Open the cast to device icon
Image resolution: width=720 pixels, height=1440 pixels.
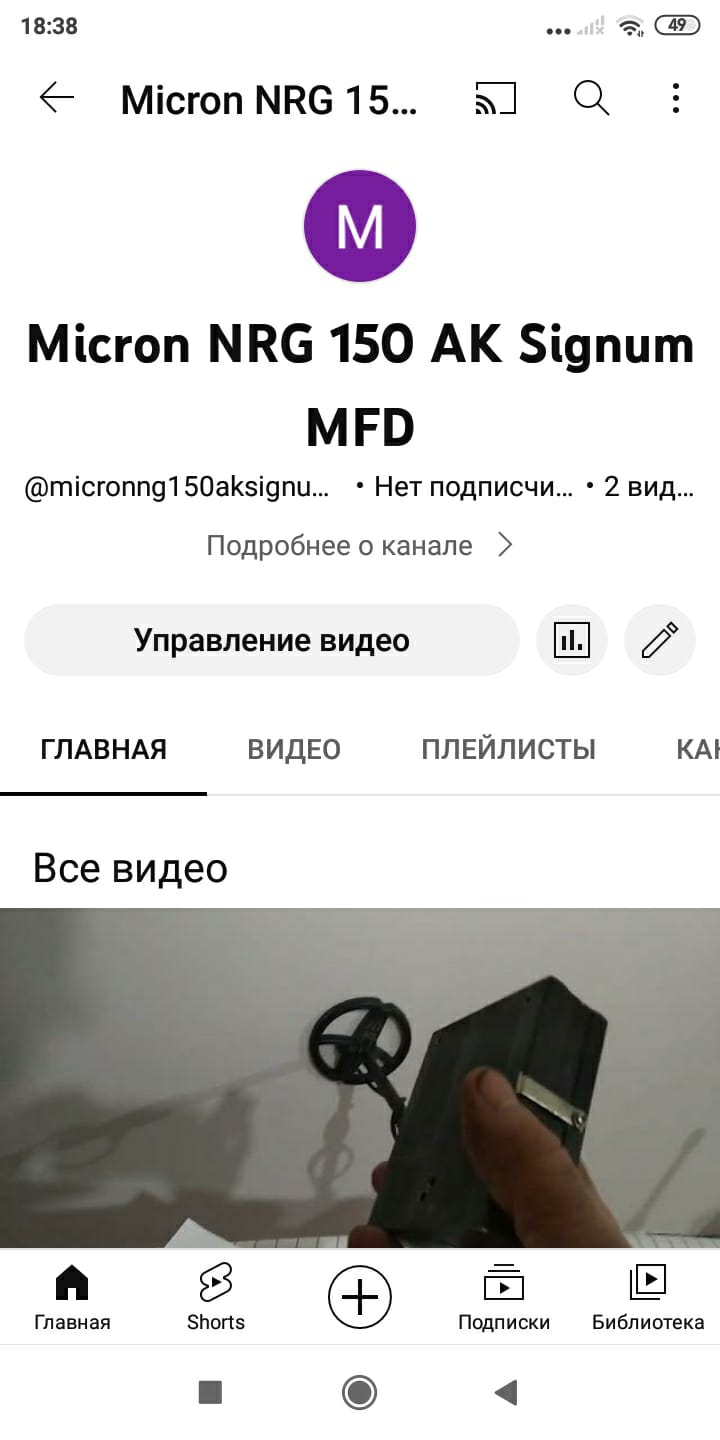coord(495,98)
